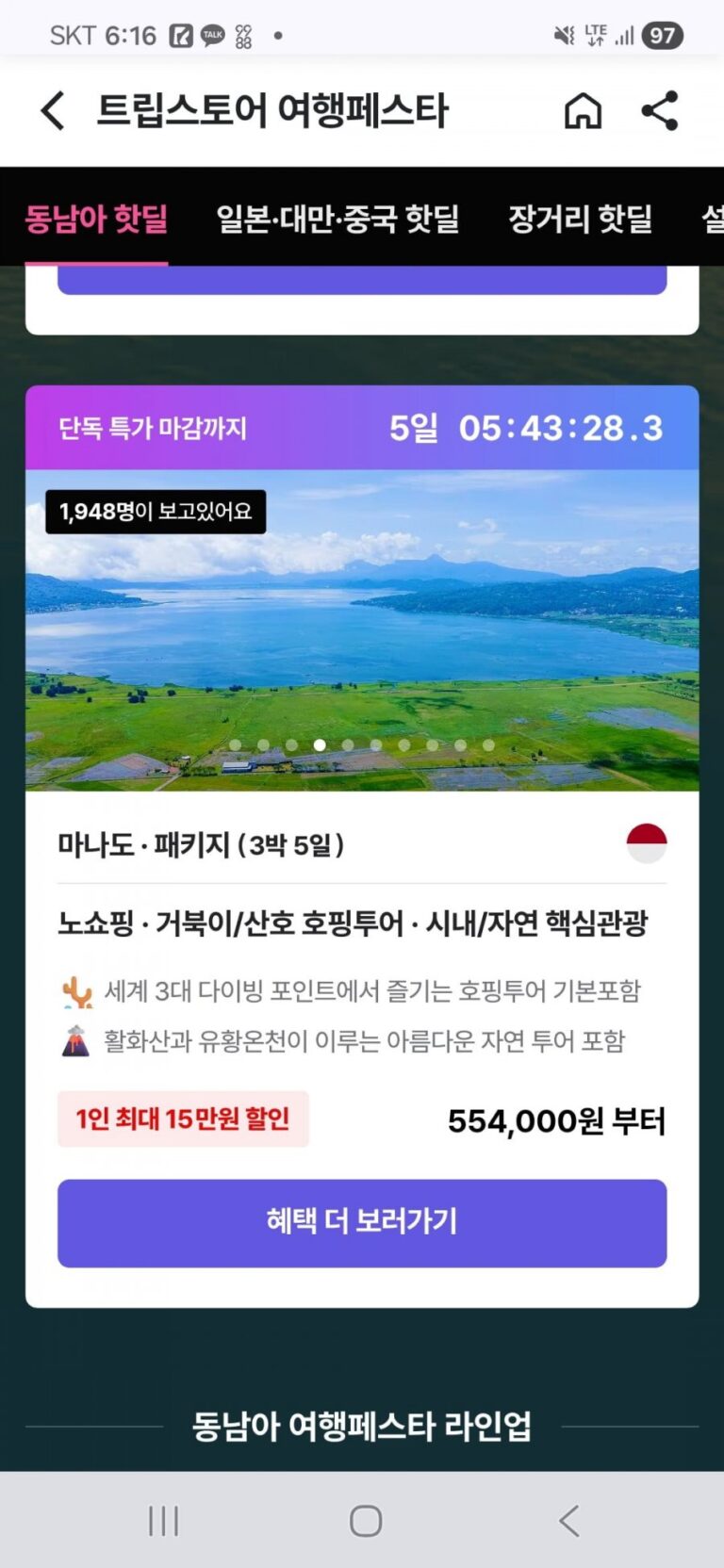Open the 마나도 패키지 lake photo

pos(362,629)
